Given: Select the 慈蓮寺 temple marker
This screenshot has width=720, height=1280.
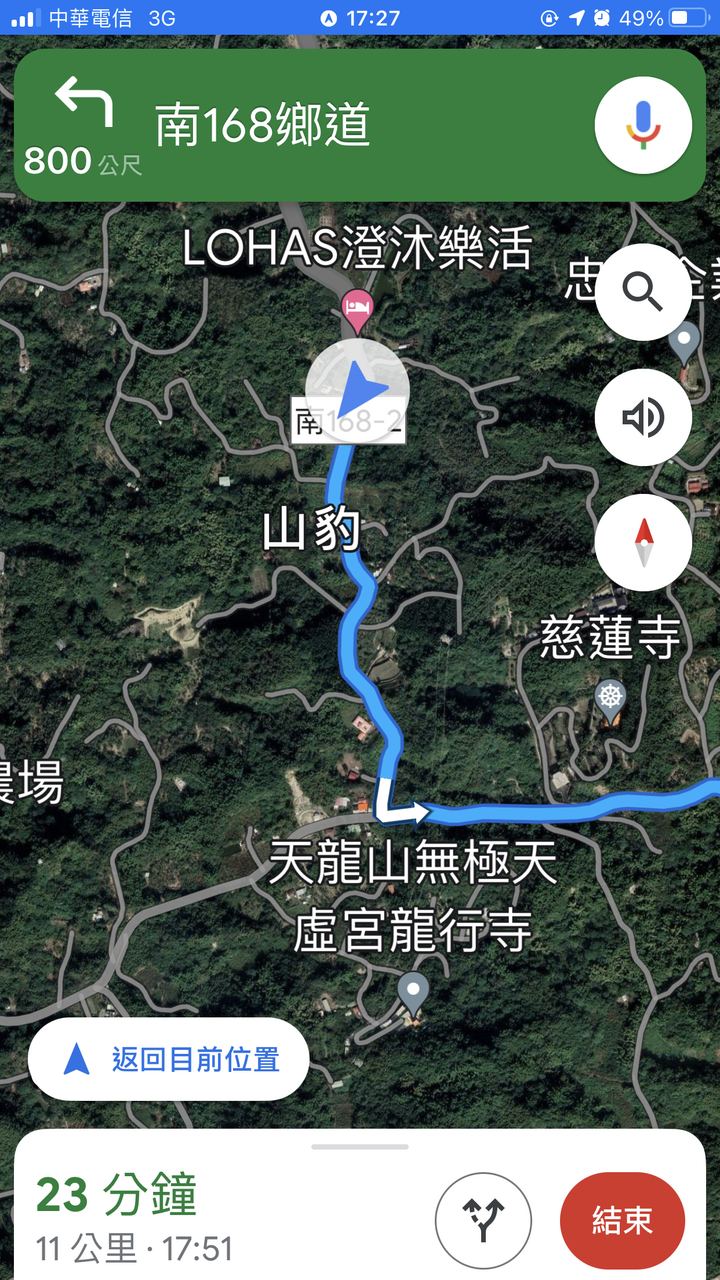Looking at the screenshot, I should pyautogui.click(x=608, y=692).
